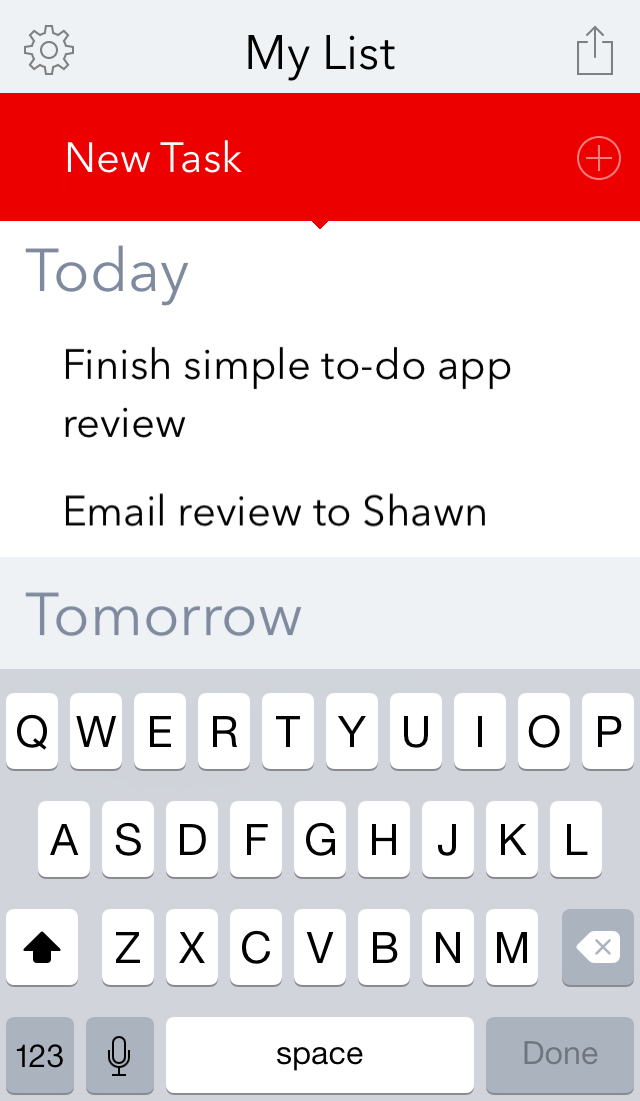640x1101 pixels.
Task: Share the list with the export icon
Action: click(595, 50)
